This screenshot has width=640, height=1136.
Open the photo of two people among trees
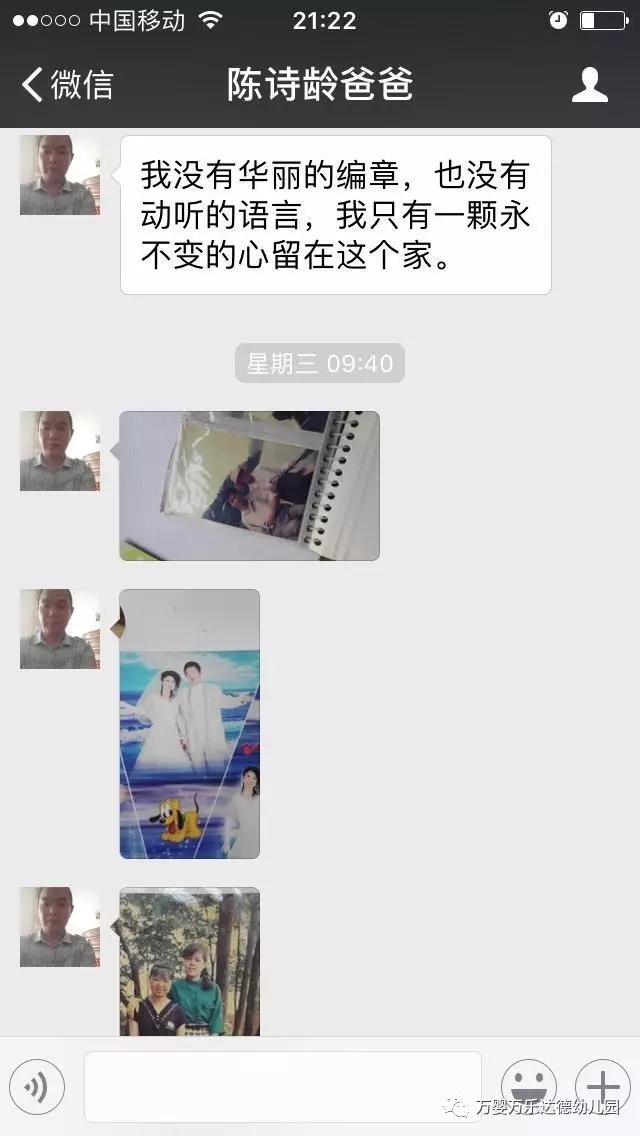189,961
